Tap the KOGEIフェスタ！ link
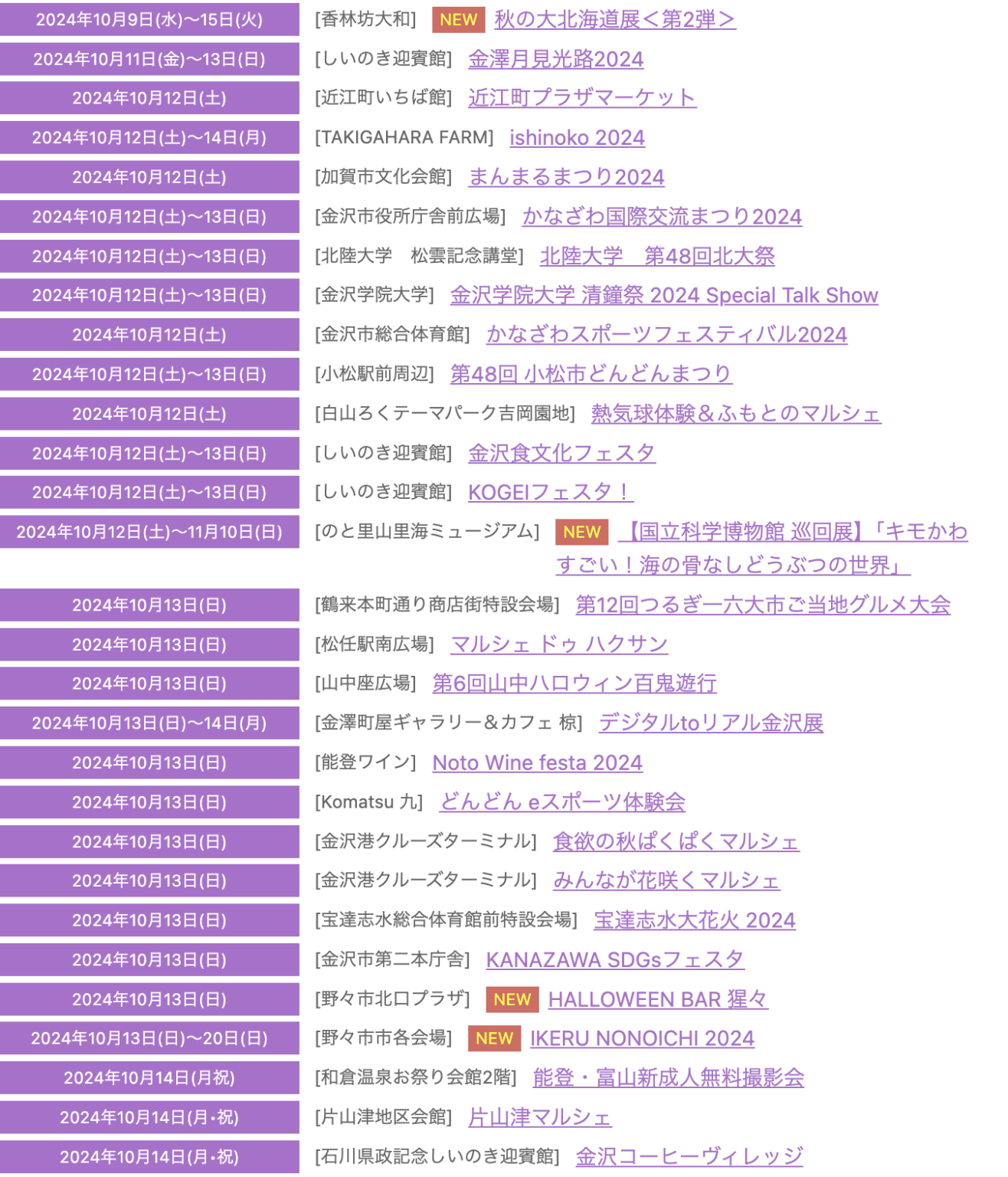The height and width of the screenshot is (1177, 1008). [550, 492]
